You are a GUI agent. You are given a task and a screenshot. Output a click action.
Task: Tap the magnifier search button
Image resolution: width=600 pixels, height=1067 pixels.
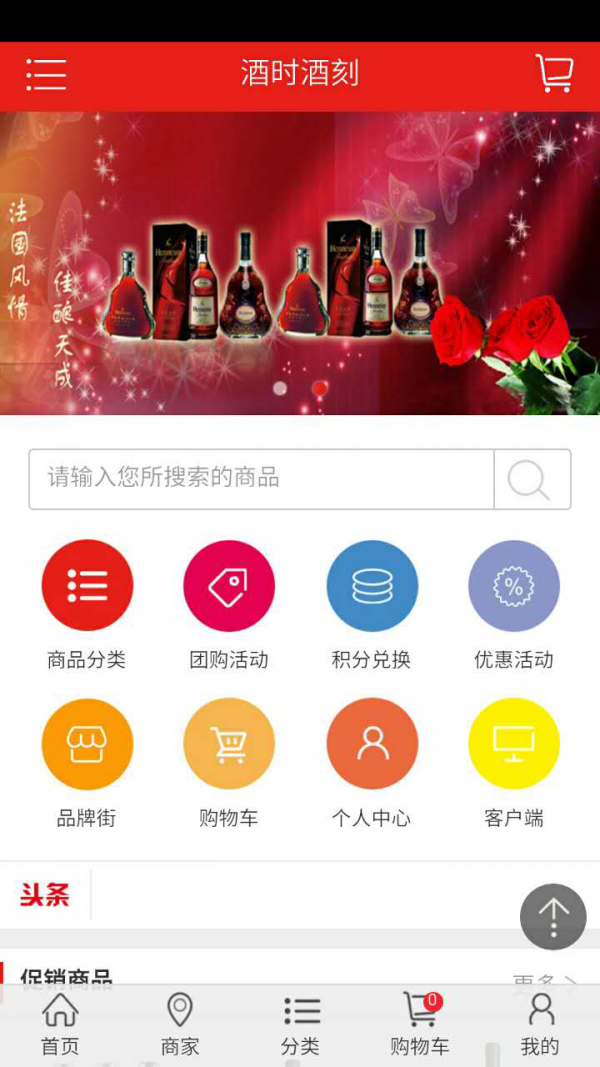[532, 480]
